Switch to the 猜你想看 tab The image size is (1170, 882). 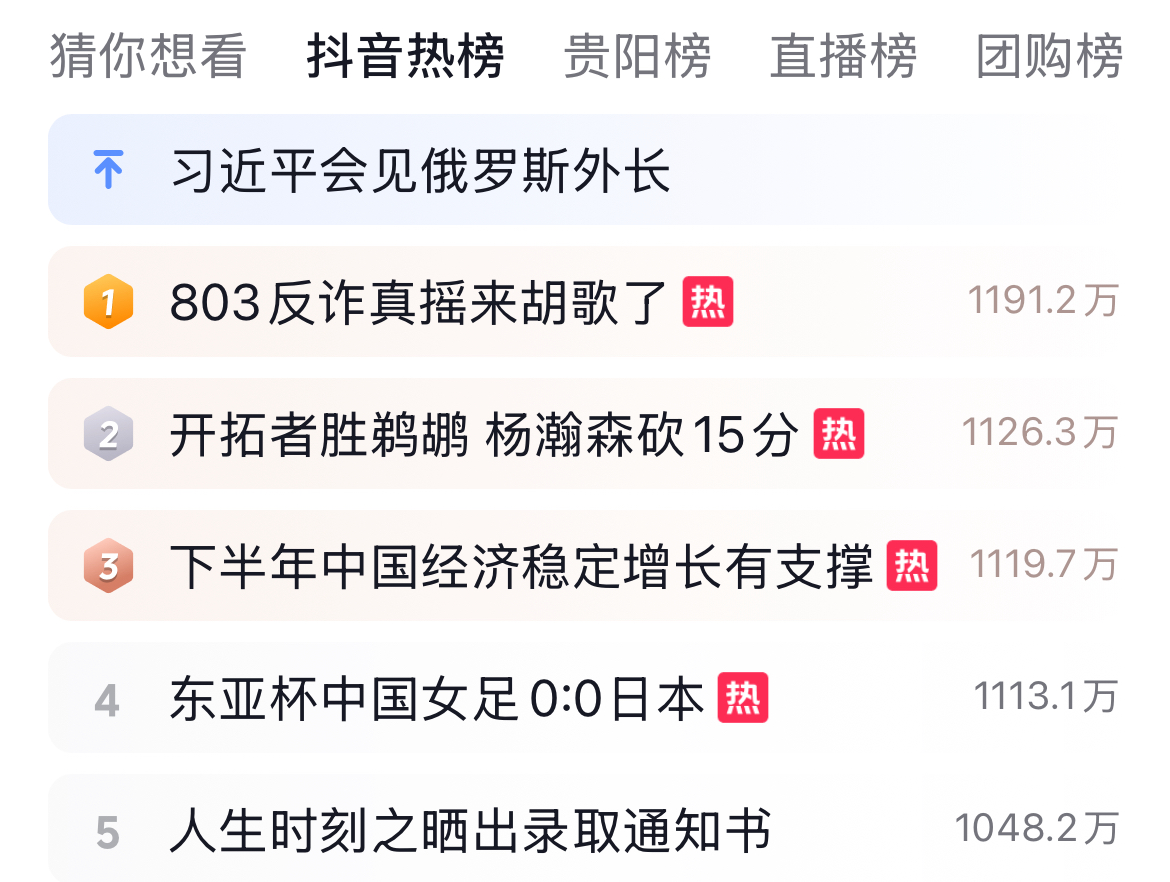tap(147, 56)
